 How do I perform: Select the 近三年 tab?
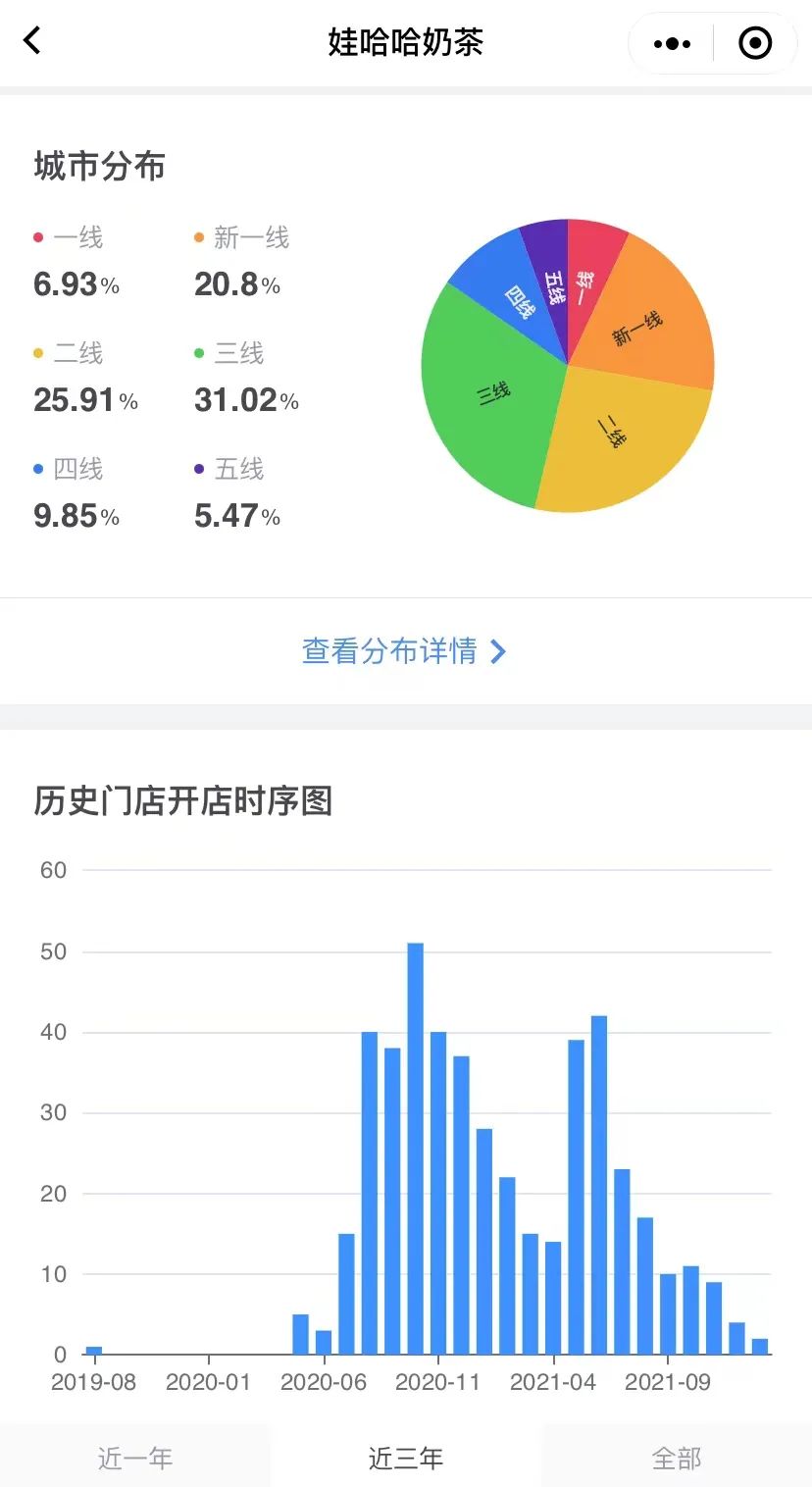pyautogui.click(x=405, y=1458)
